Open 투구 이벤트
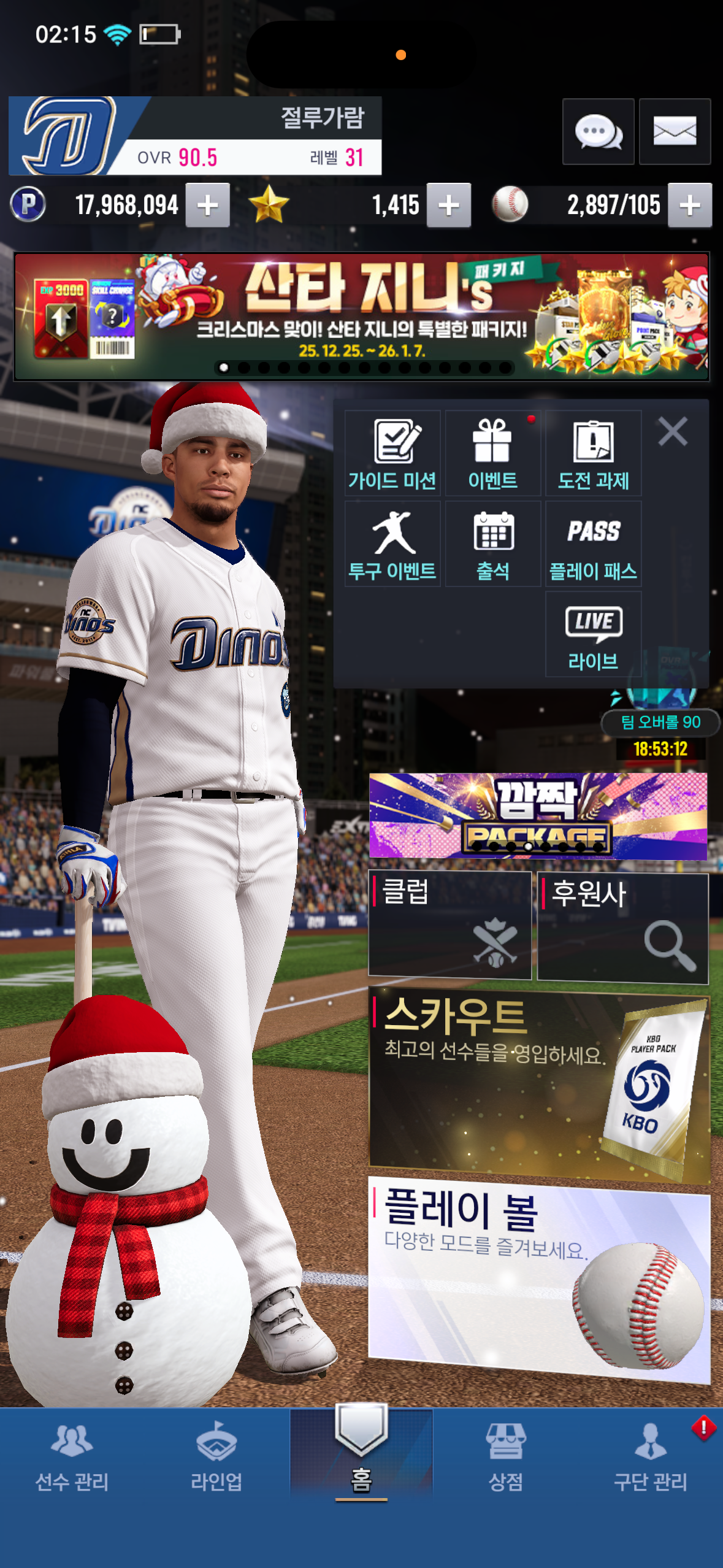 pyautogui.click(x=392, y=544)
